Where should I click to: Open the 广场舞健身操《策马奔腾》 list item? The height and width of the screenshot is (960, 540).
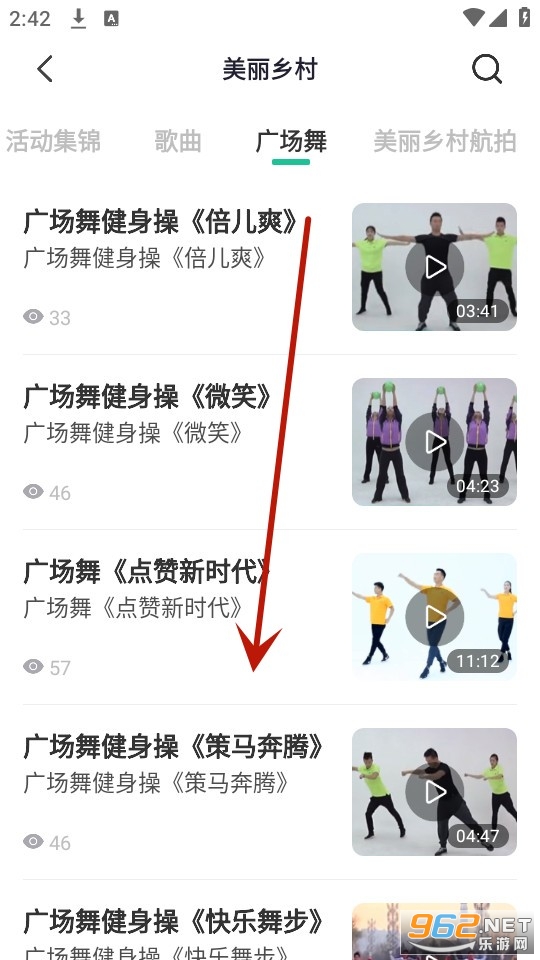coord(270,792)
